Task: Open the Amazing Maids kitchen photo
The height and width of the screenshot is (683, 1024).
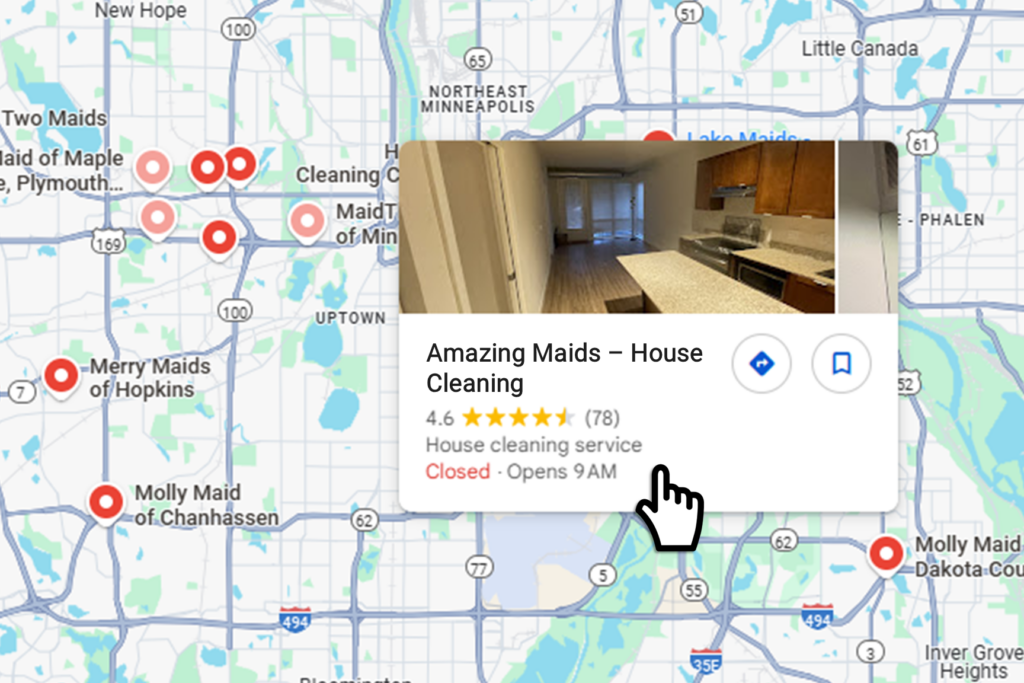Action: [617, 227]
